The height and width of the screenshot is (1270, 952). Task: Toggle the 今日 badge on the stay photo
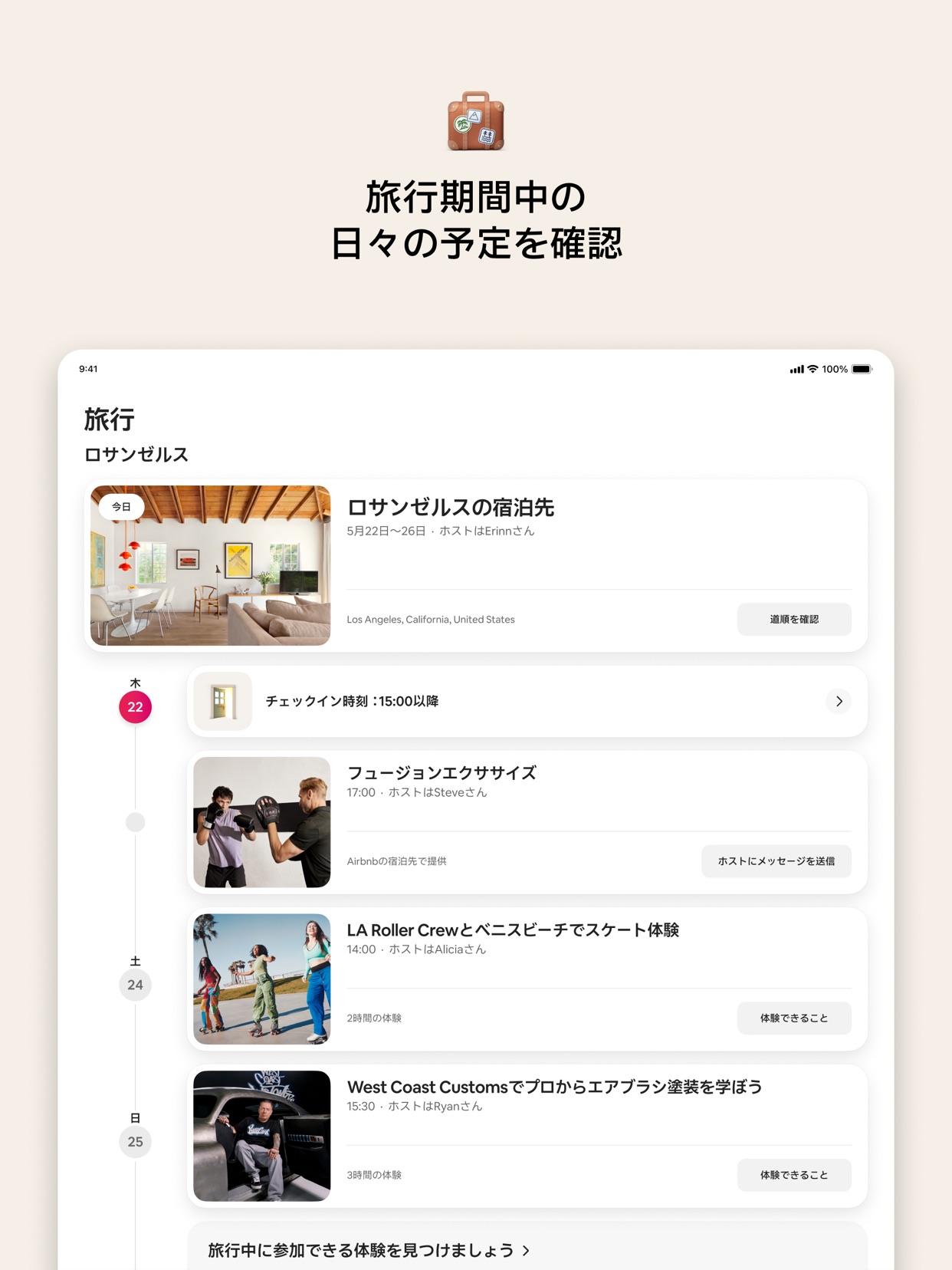[120, 506]
